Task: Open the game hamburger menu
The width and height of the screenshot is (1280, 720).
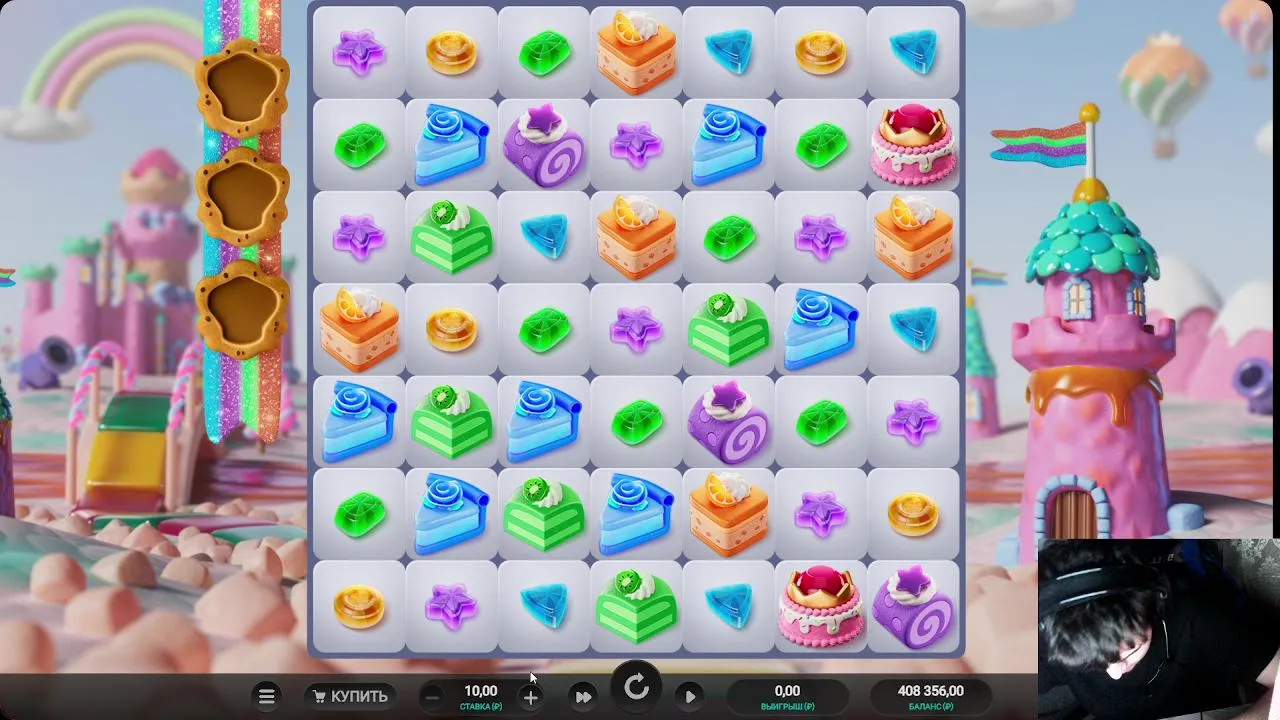Action: click(x=266, y=696)
